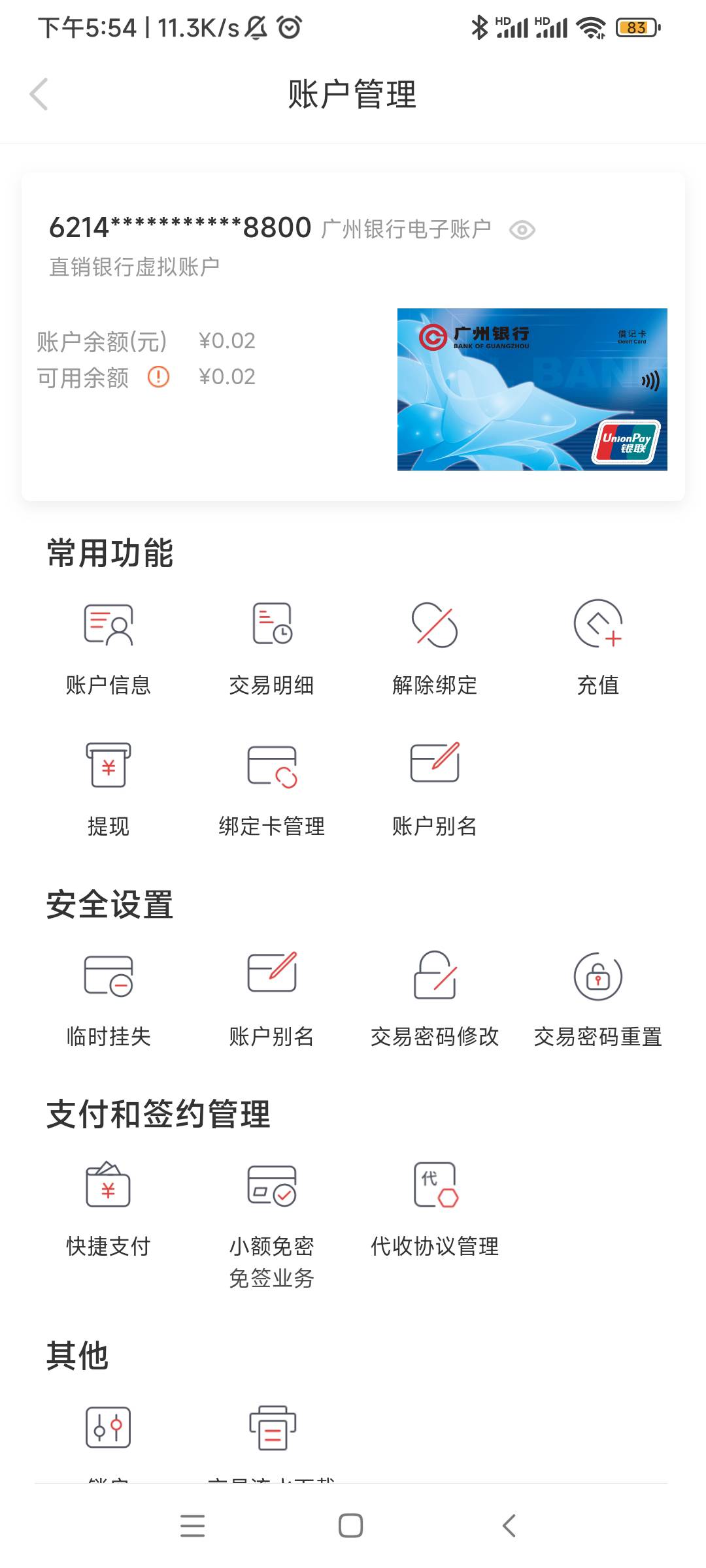Viewport: 706px width, 1568px height.
Task: Select 解除绑定
Action: click(x=435, y=648)
